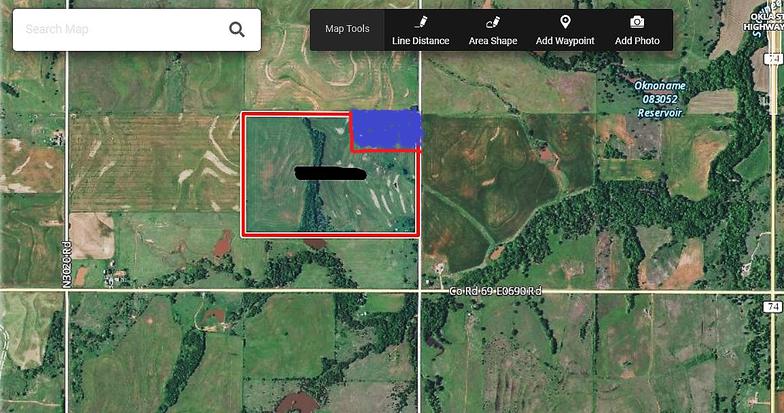Open the Add Photo tool
The width and height of the screenshot is (784, 413).
point(637,31)
